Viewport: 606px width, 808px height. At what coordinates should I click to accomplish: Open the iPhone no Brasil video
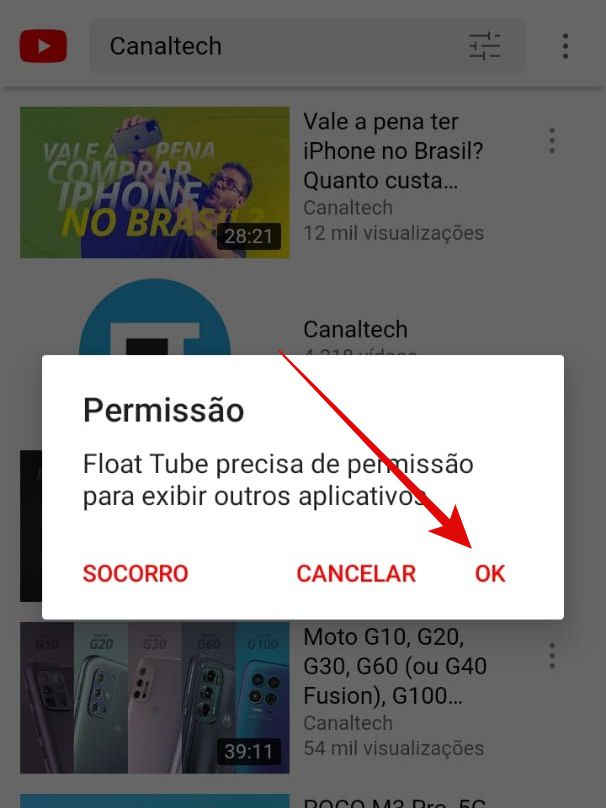tap(155, 183)
